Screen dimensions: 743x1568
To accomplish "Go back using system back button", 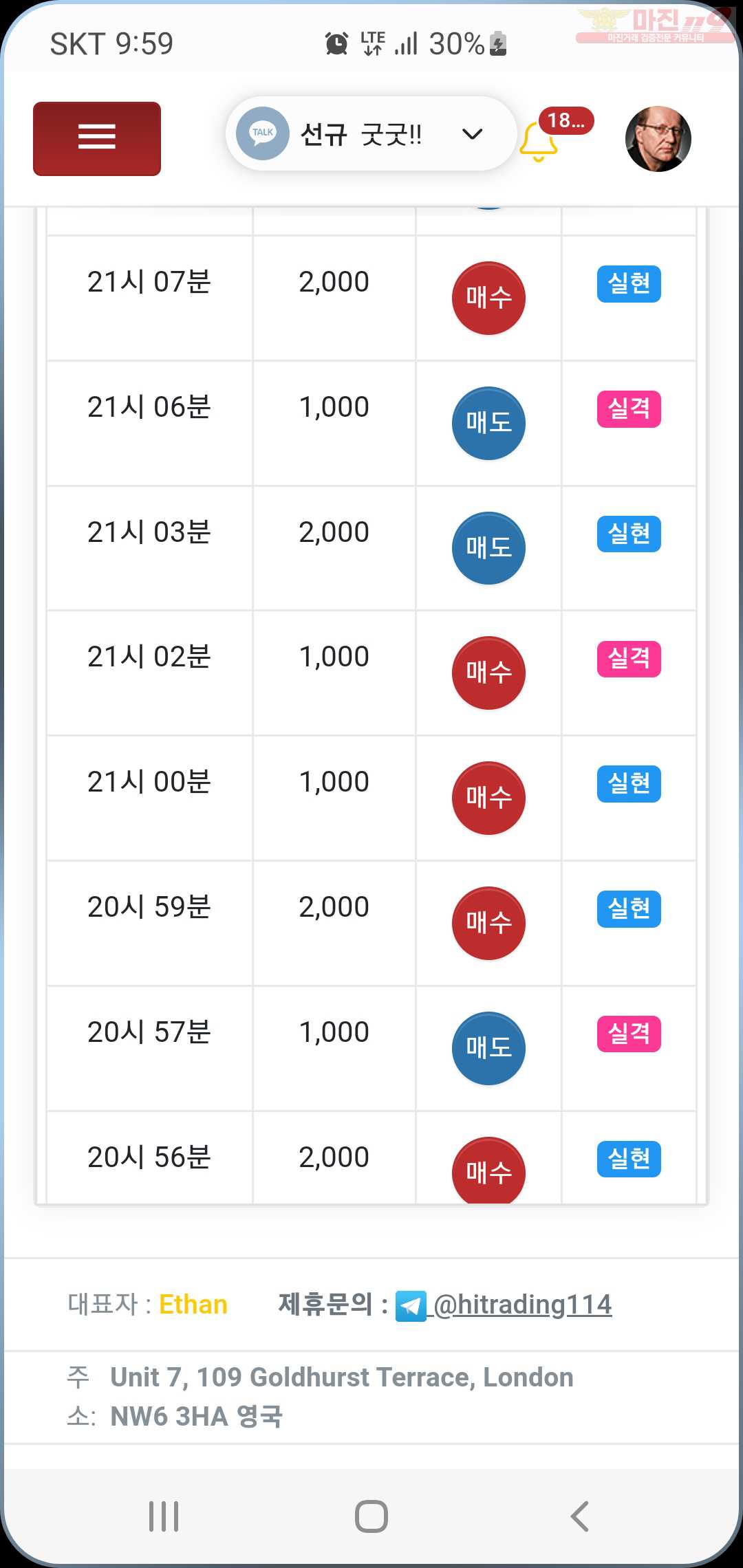I will (x=579, y=1516).
